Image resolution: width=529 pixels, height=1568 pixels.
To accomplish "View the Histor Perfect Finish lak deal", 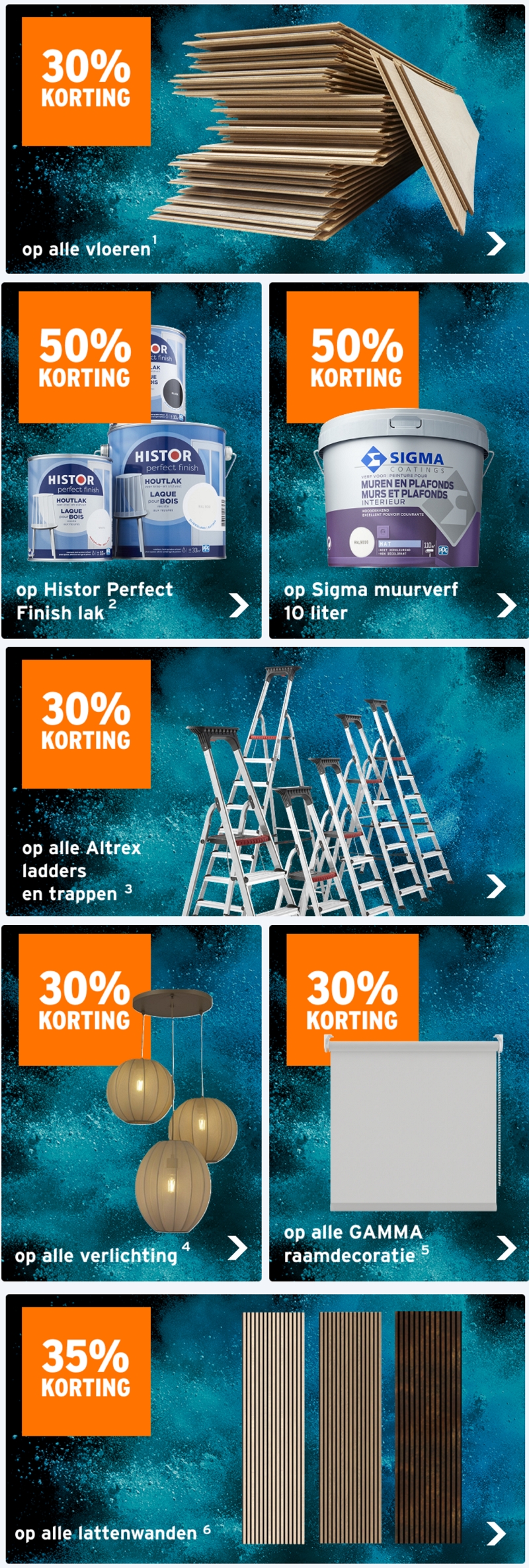I will (x=131, y=460).
